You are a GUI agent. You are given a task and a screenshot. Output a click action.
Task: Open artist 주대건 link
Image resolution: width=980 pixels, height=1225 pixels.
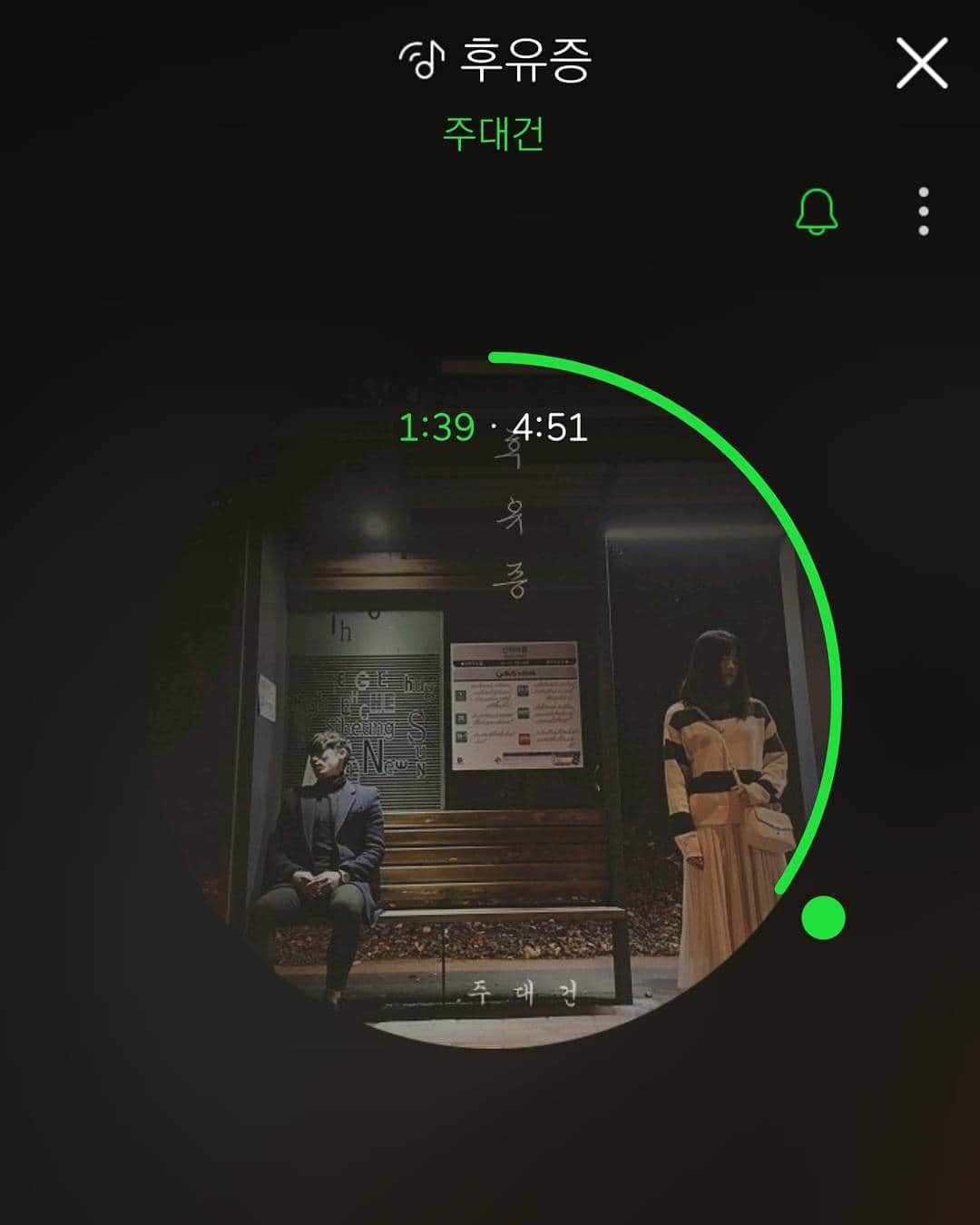tap(493, 134)
